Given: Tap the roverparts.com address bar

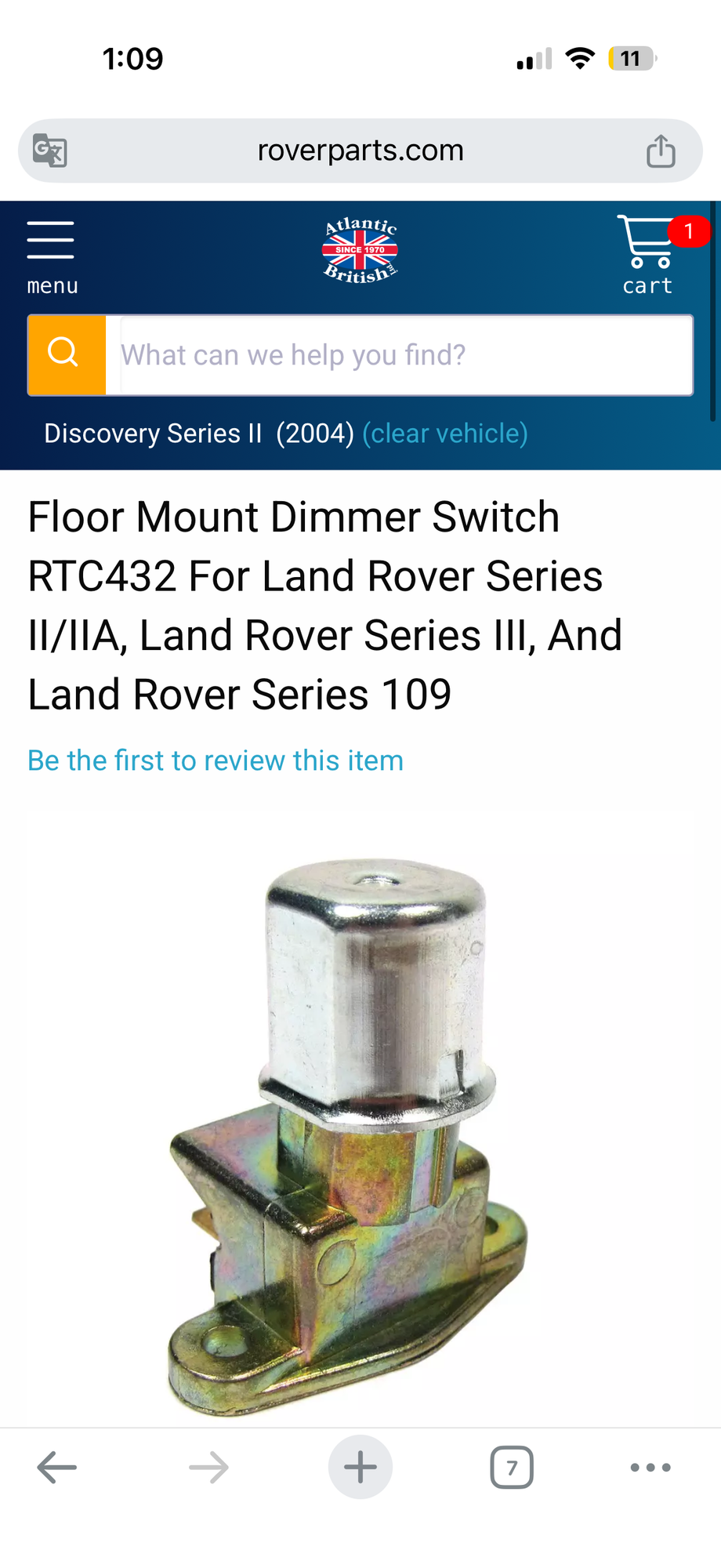Looking at the screenshot, I should pos(360,151).
